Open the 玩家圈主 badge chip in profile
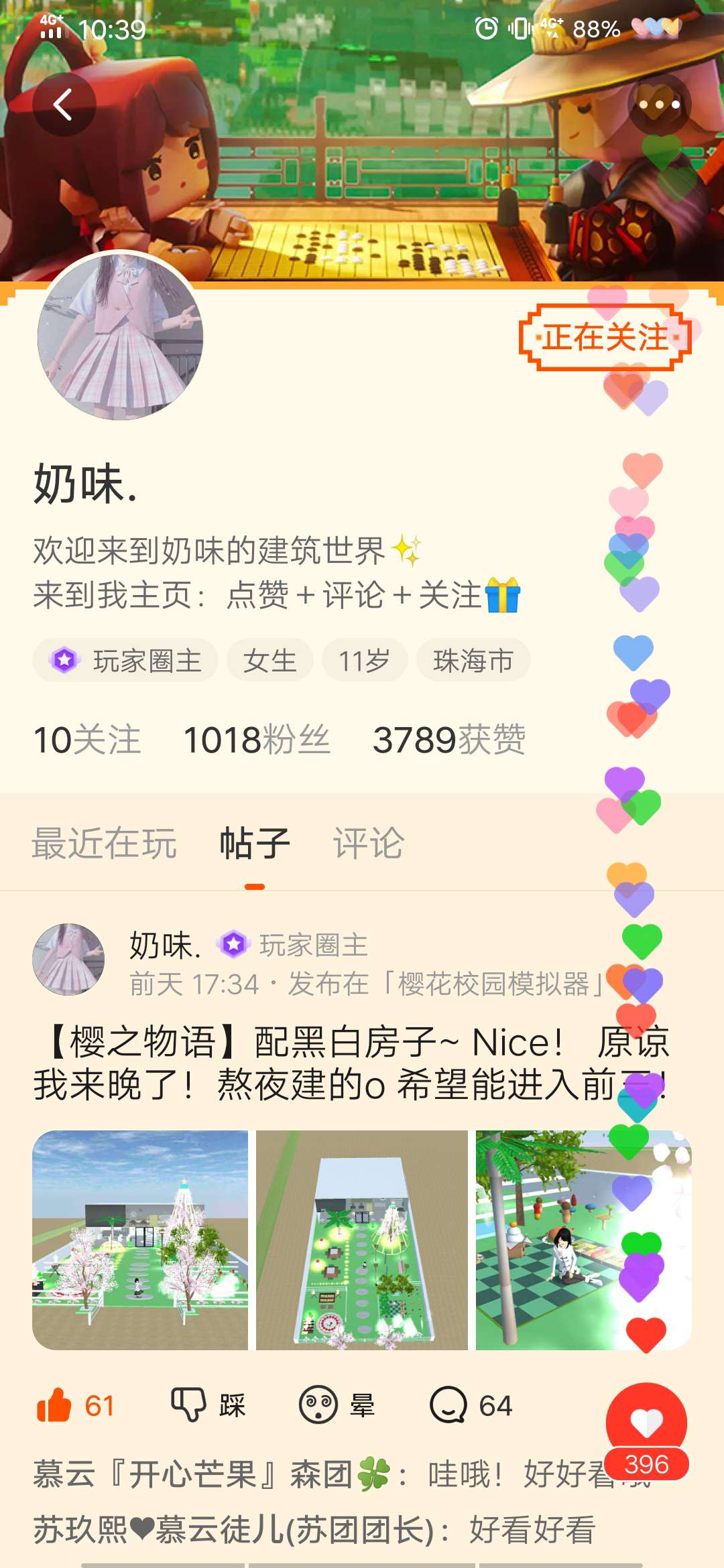The width and height of the screenshot is (724, 1568). click(126, 661)
